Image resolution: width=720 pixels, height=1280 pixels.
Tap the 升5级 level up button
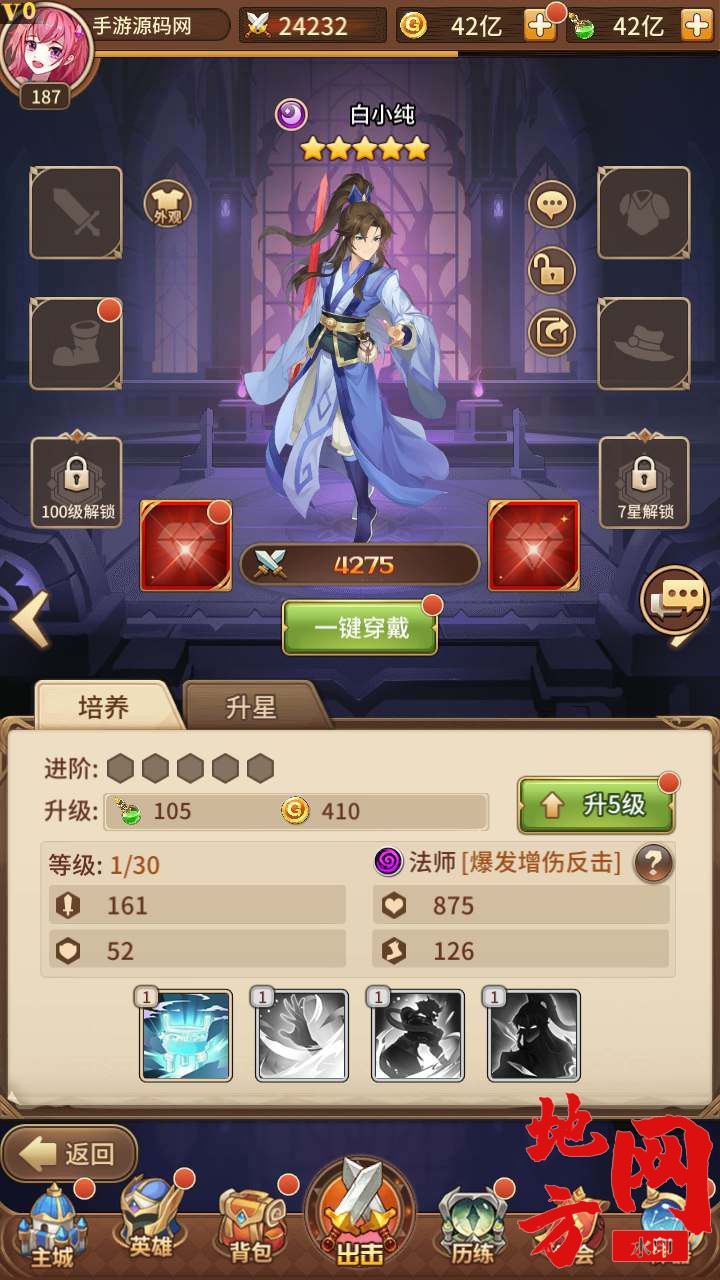(596, 805)
